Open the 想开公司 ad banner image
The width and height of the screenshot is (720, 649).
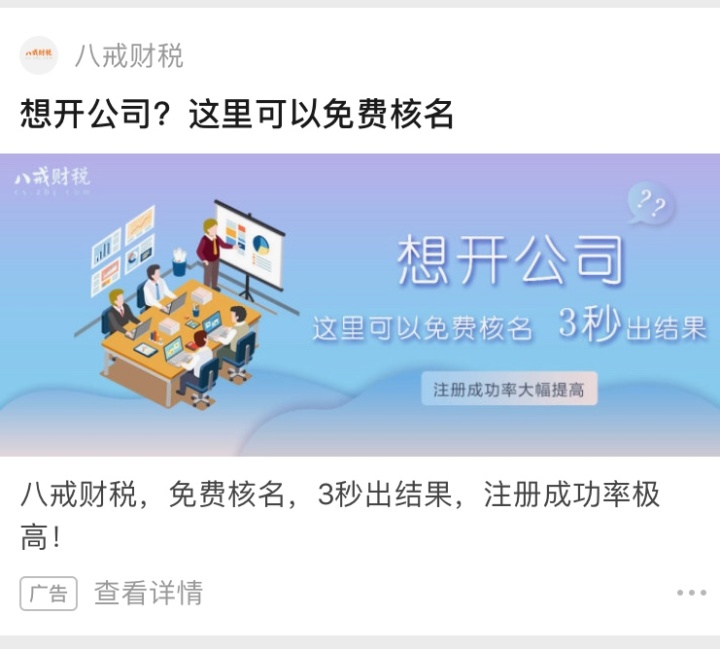click(360, 305)
